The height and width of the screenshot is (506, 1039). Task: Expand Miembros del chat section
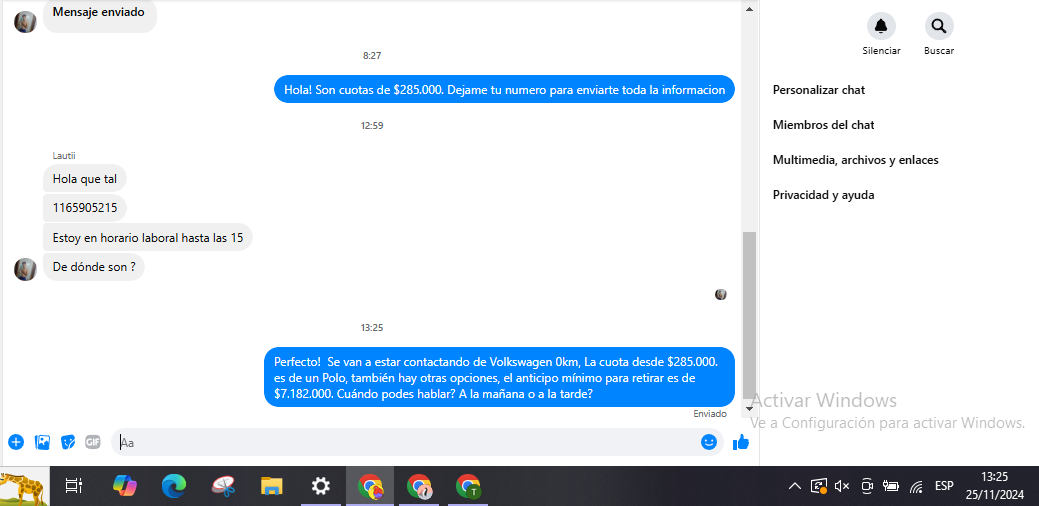pos(823,125)
